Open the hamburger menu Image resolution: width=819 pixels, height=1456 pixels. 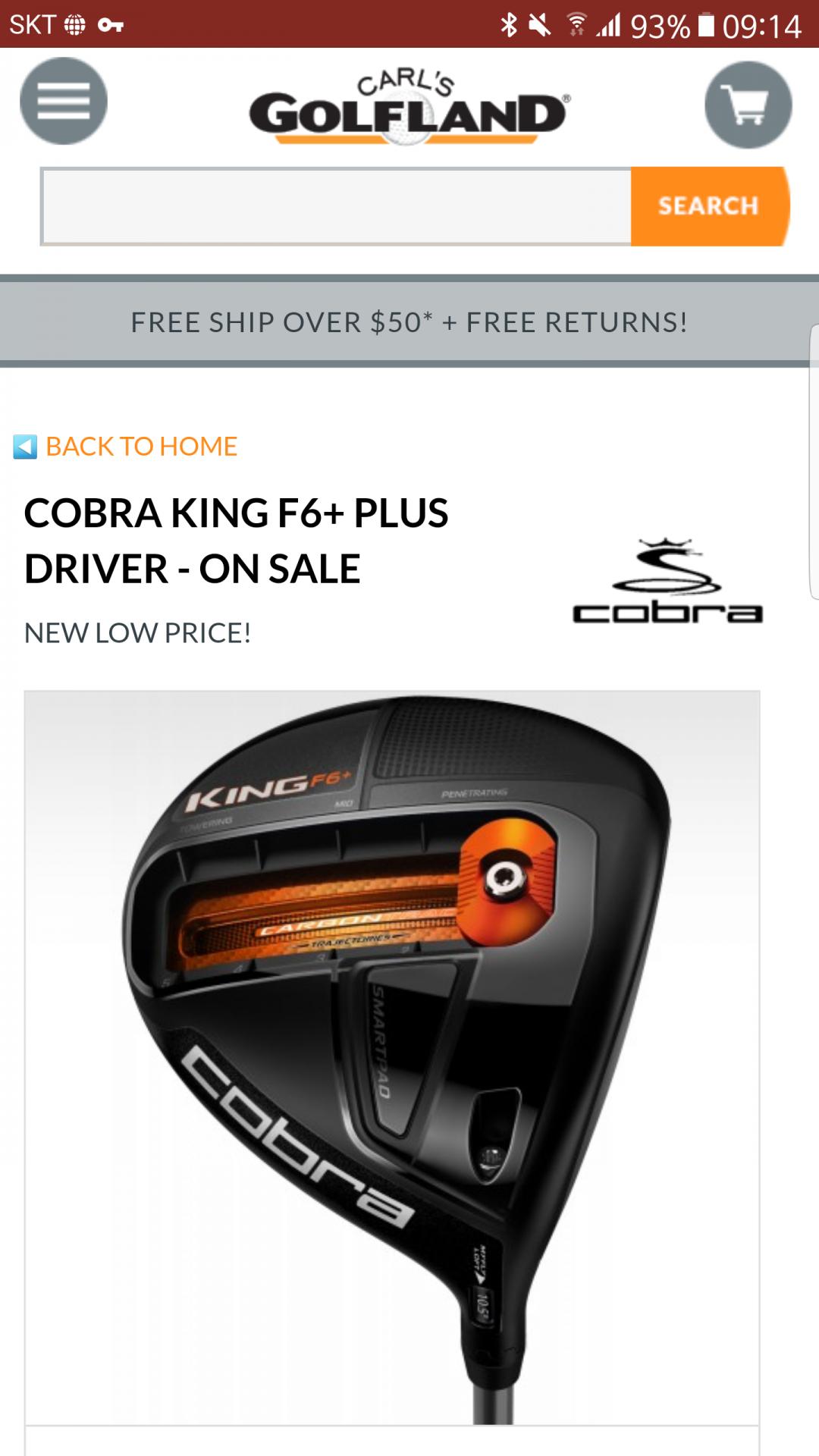click(64, 101)
